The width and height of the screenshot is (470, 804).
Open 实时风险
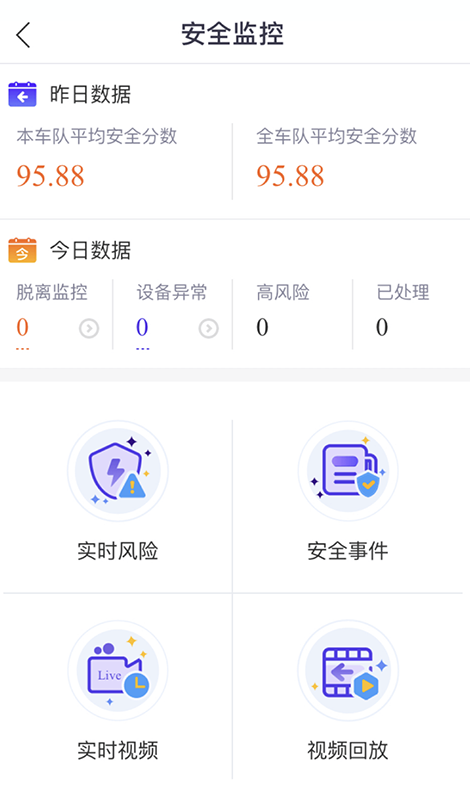(118, 491)
